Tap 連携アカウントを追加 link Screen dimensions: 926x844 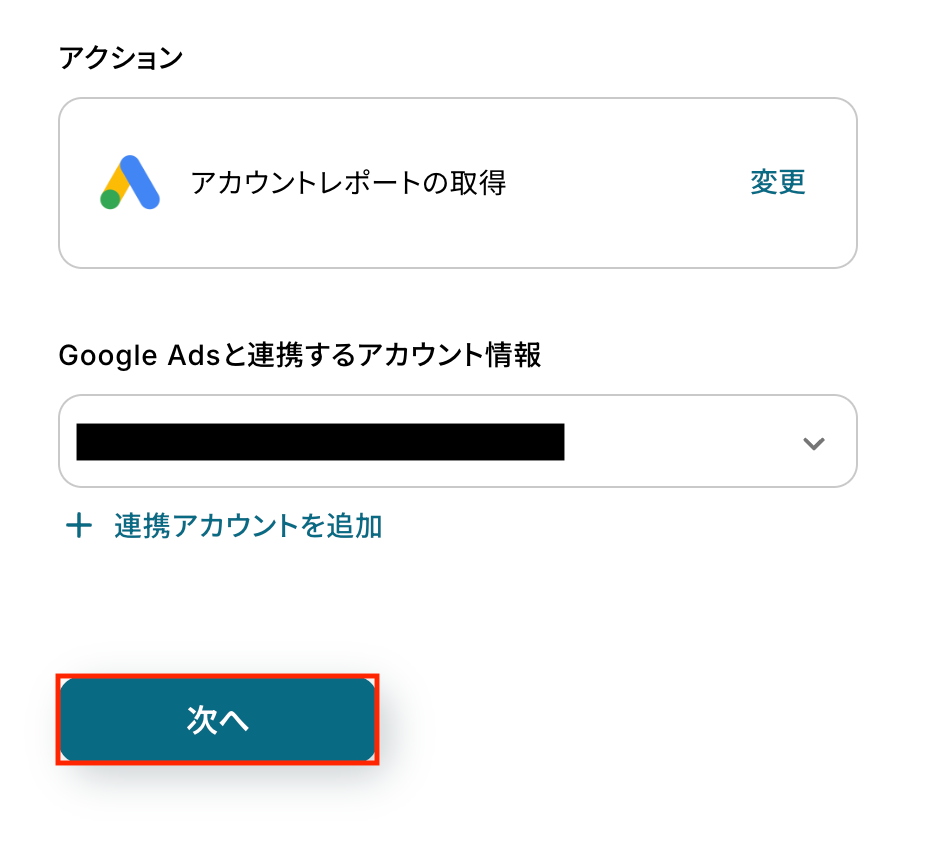pyautogui.click(x=247, y=526)
